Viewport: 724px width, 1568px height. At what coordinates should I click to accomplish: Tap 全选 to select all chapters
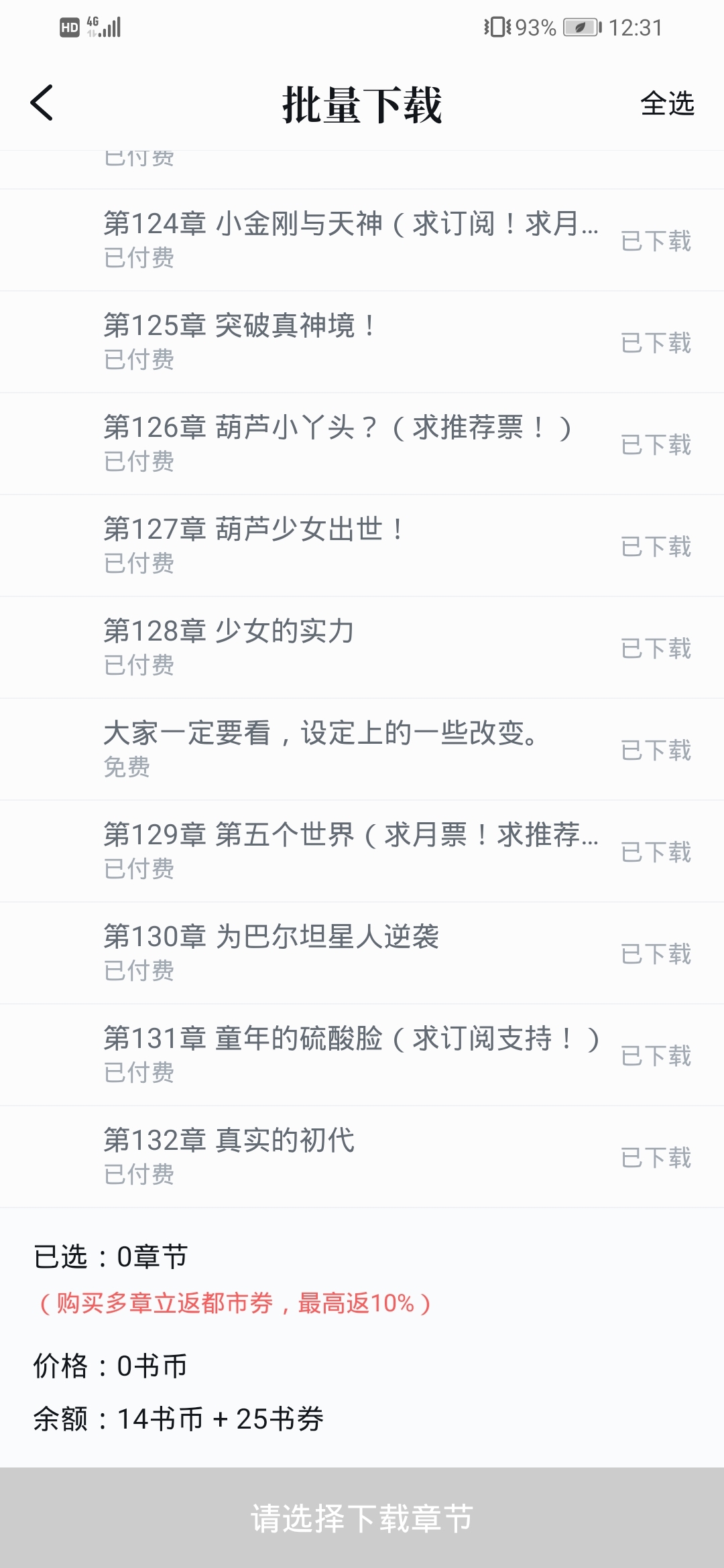pyautogui.click(x=666, y=104)
